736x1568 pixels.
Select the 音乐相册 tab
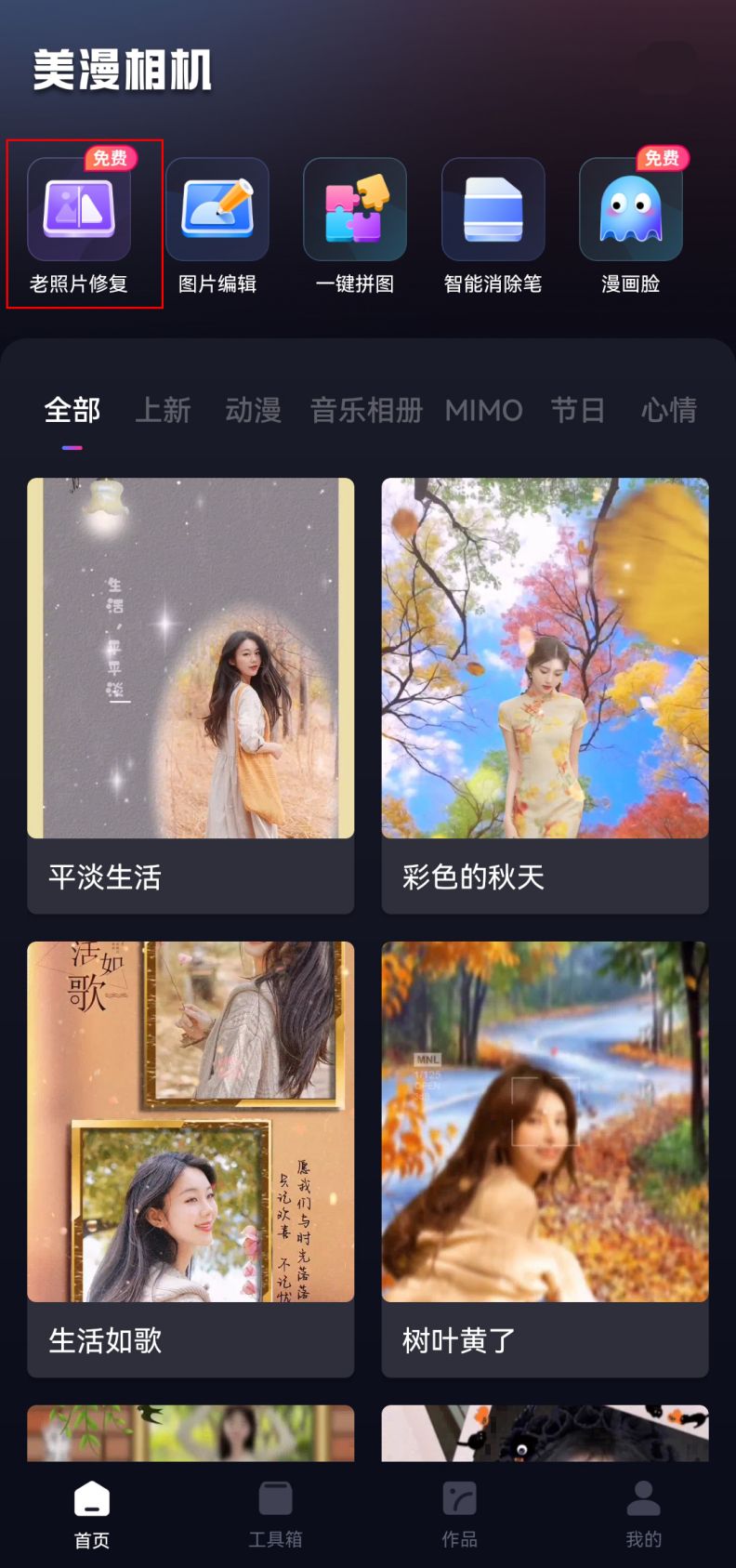[366, 410]
